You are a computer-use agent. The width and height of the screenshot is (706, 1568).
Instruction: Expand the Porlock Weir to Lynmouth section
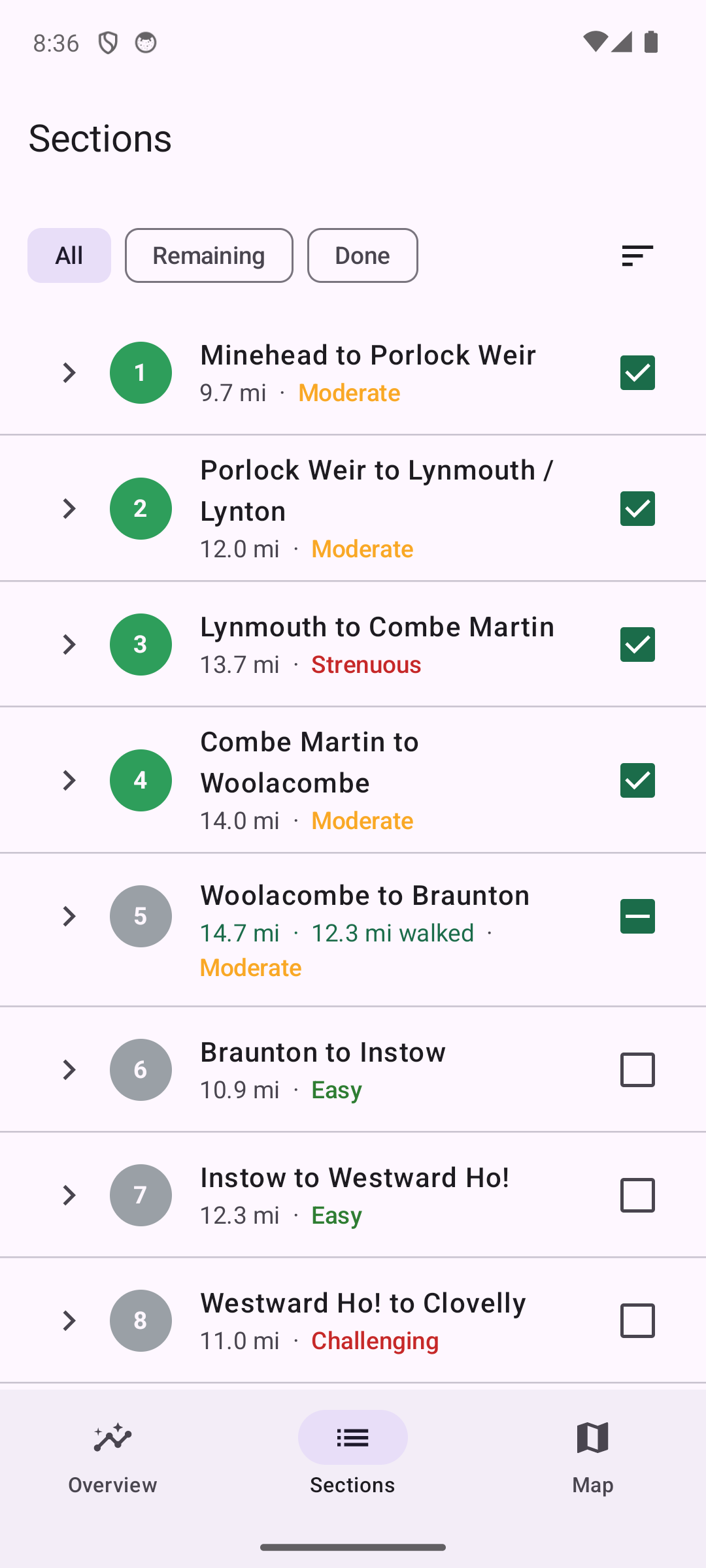click(x=69, y=508)
